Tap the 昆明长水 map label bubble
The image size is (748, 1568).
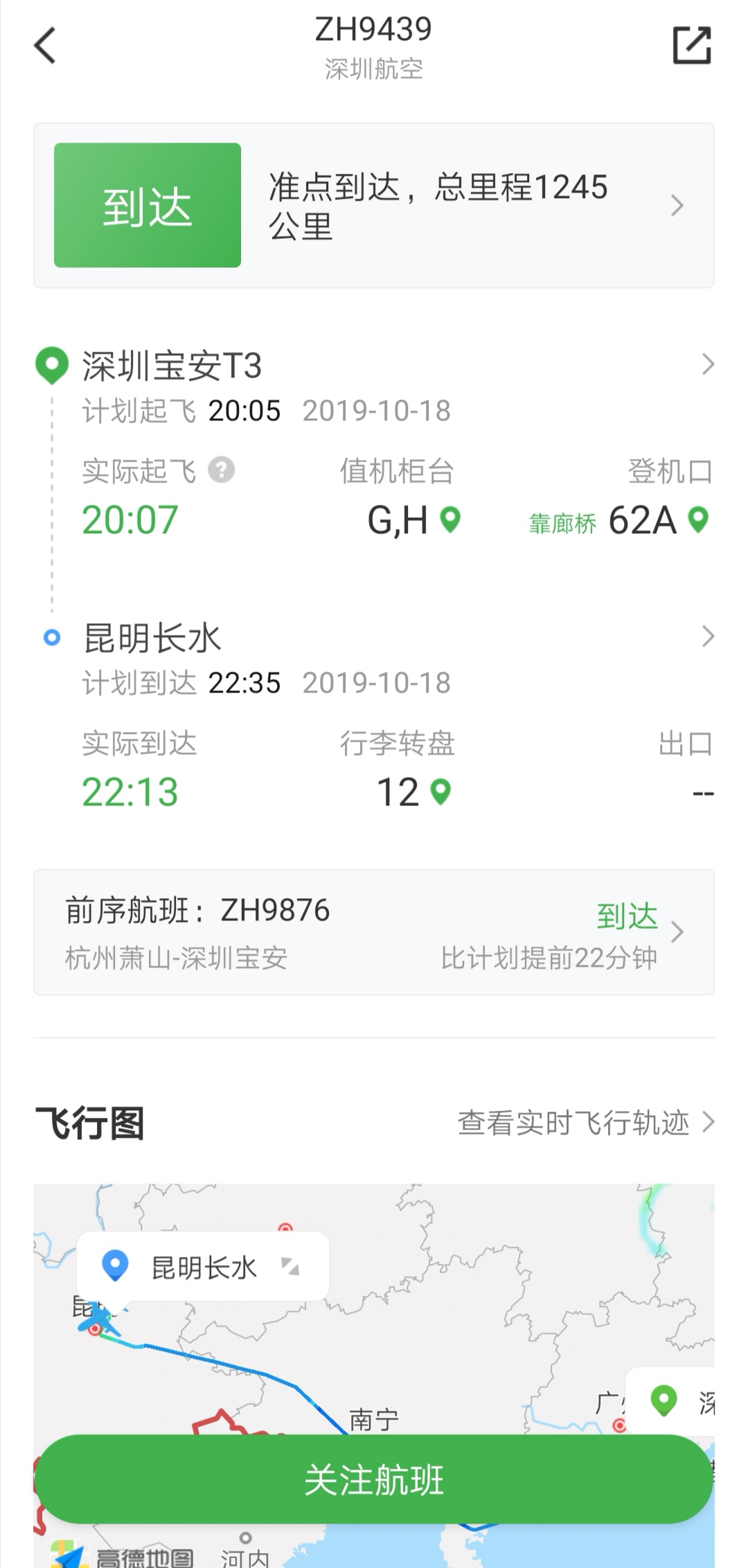coord(202,1267)
